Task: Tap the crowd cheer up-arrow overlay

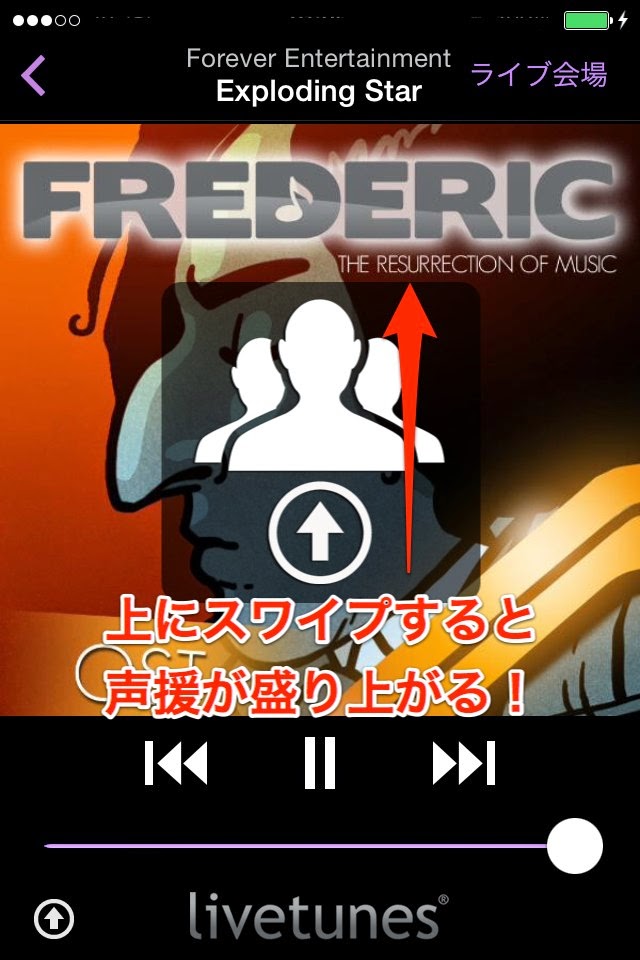Action: (x=320, y=532)
